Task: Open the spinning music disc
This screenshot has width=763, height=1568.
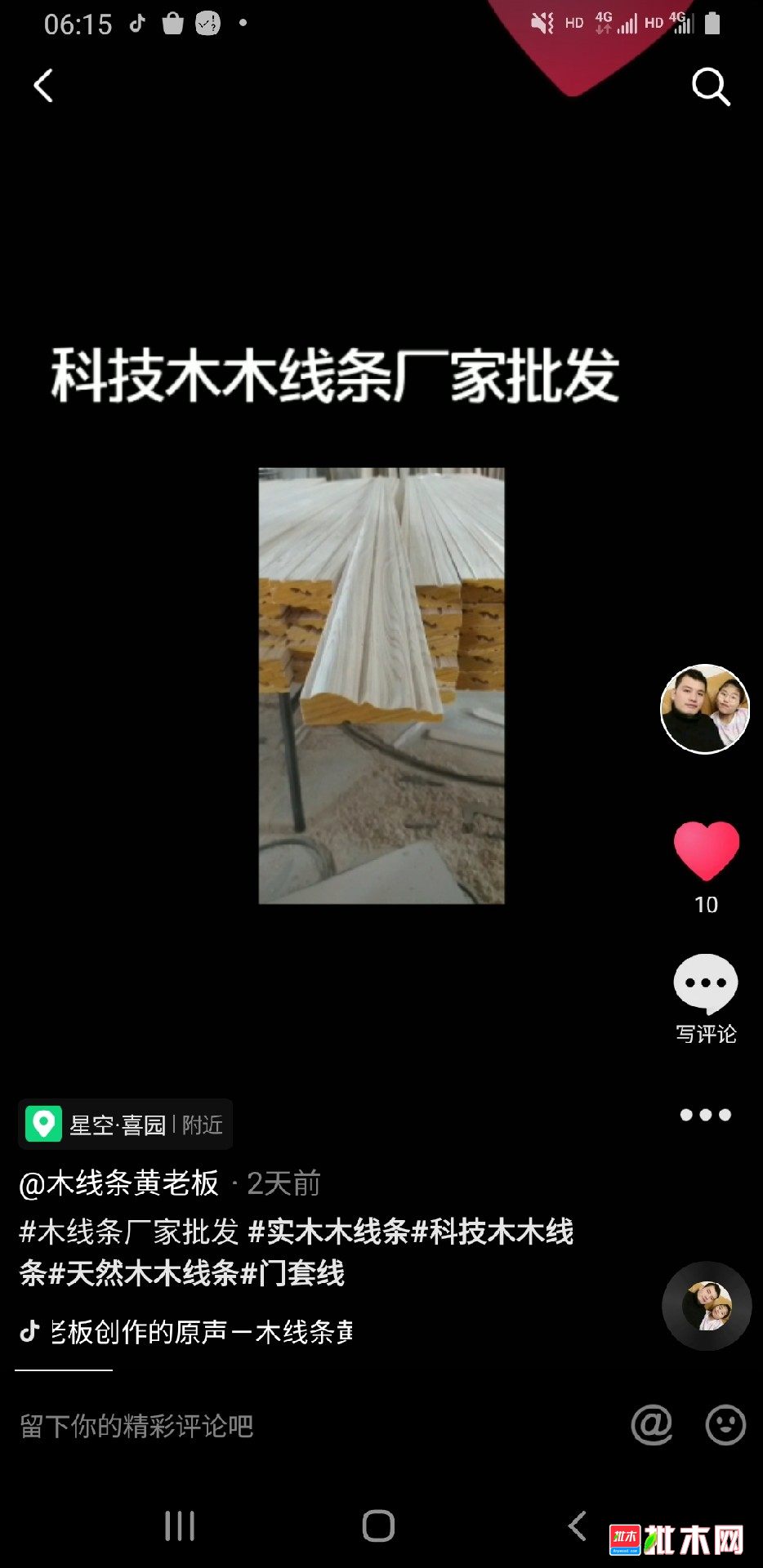Action: tap(707, 1306)
